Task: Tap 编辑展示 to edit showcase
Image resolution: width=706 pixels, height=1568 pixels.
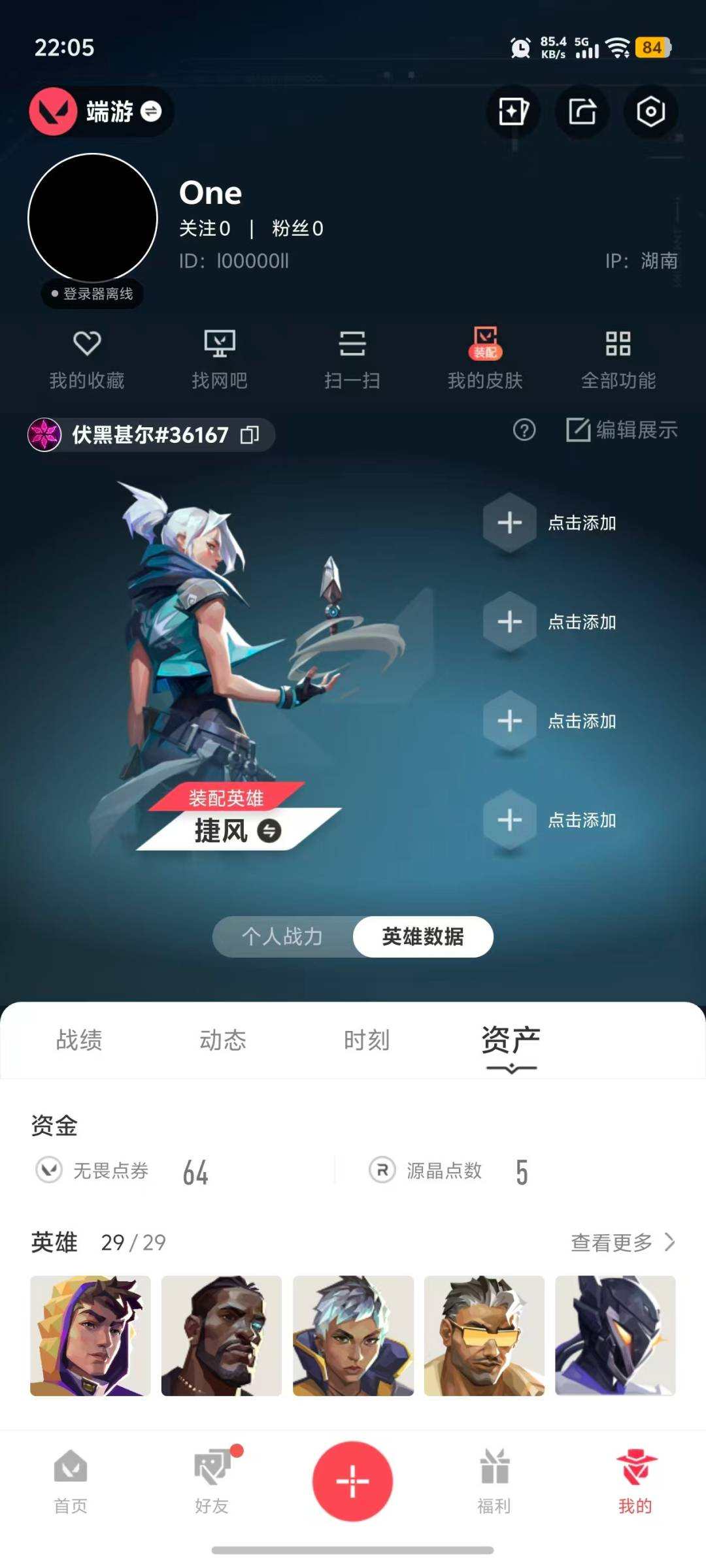Action: (622, 431)
